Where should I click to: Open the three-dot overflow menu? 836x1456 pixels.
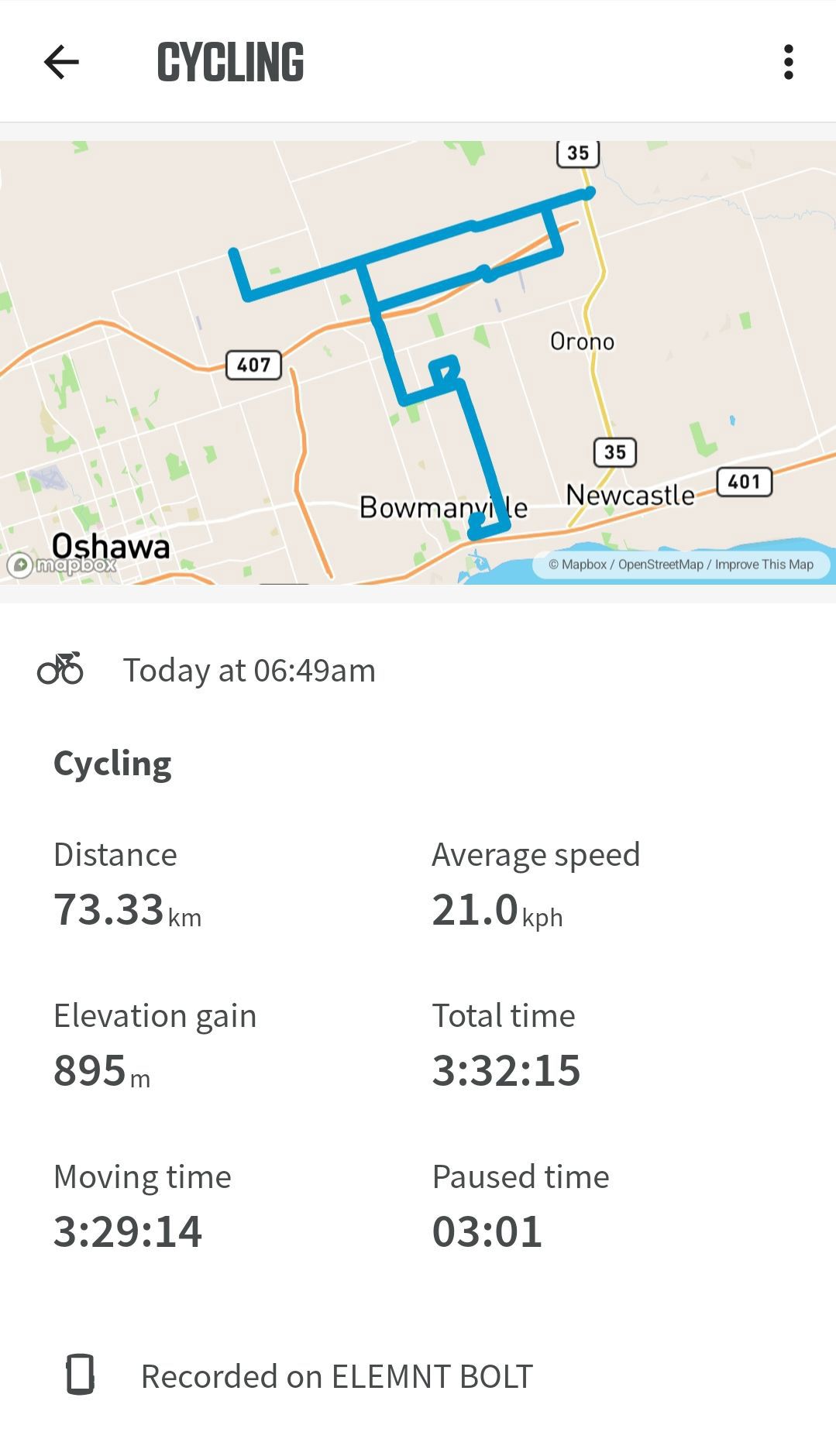[788, 62]
